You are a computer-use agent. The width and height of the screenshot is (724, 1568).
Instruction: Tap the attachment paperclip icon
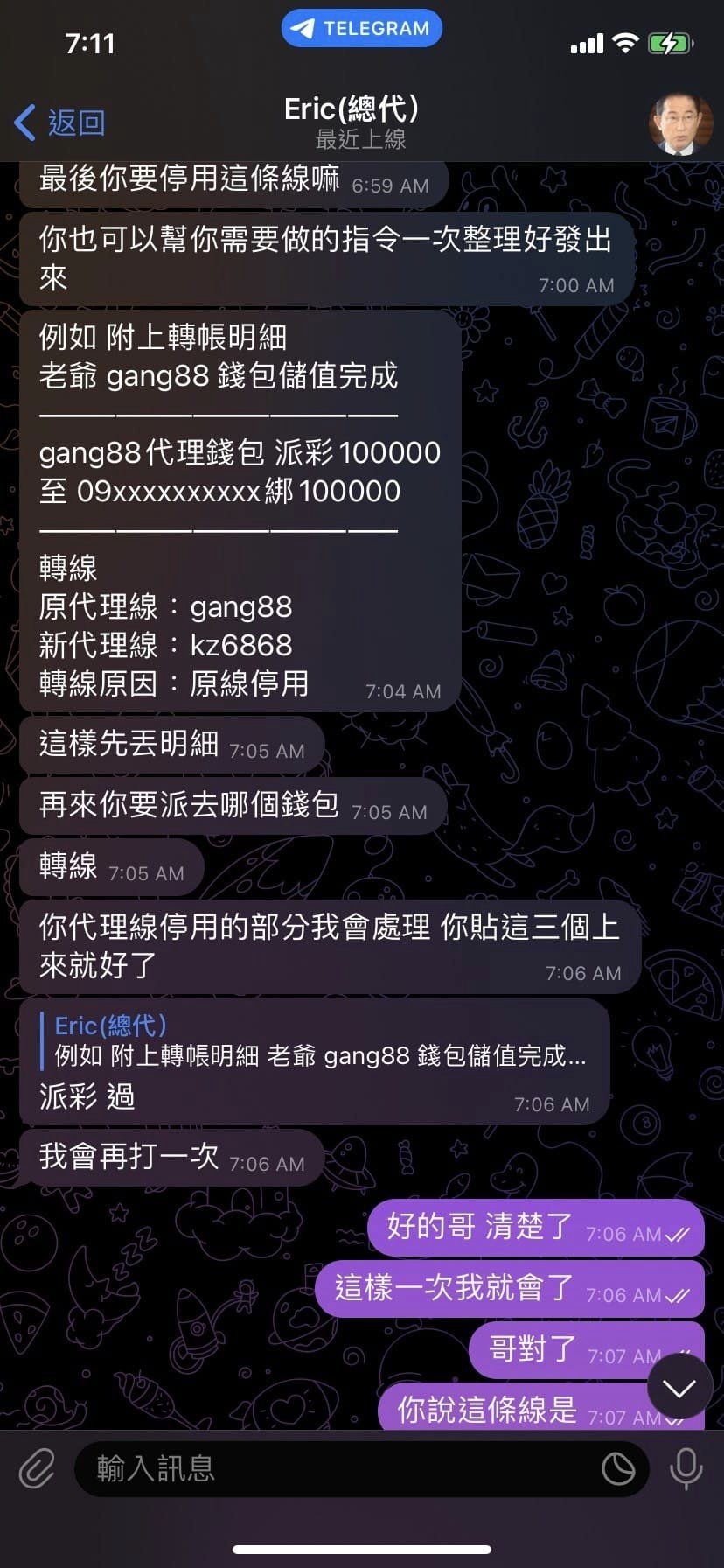[37, 1467]
